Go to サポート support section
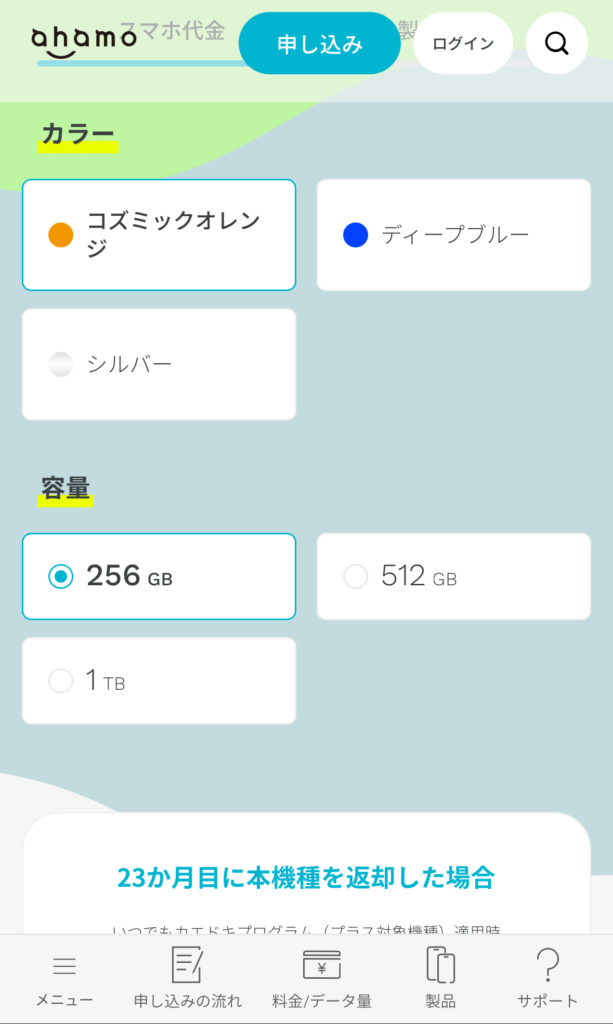This screenshot has width=613, height=1024. (x=547, y=979)
